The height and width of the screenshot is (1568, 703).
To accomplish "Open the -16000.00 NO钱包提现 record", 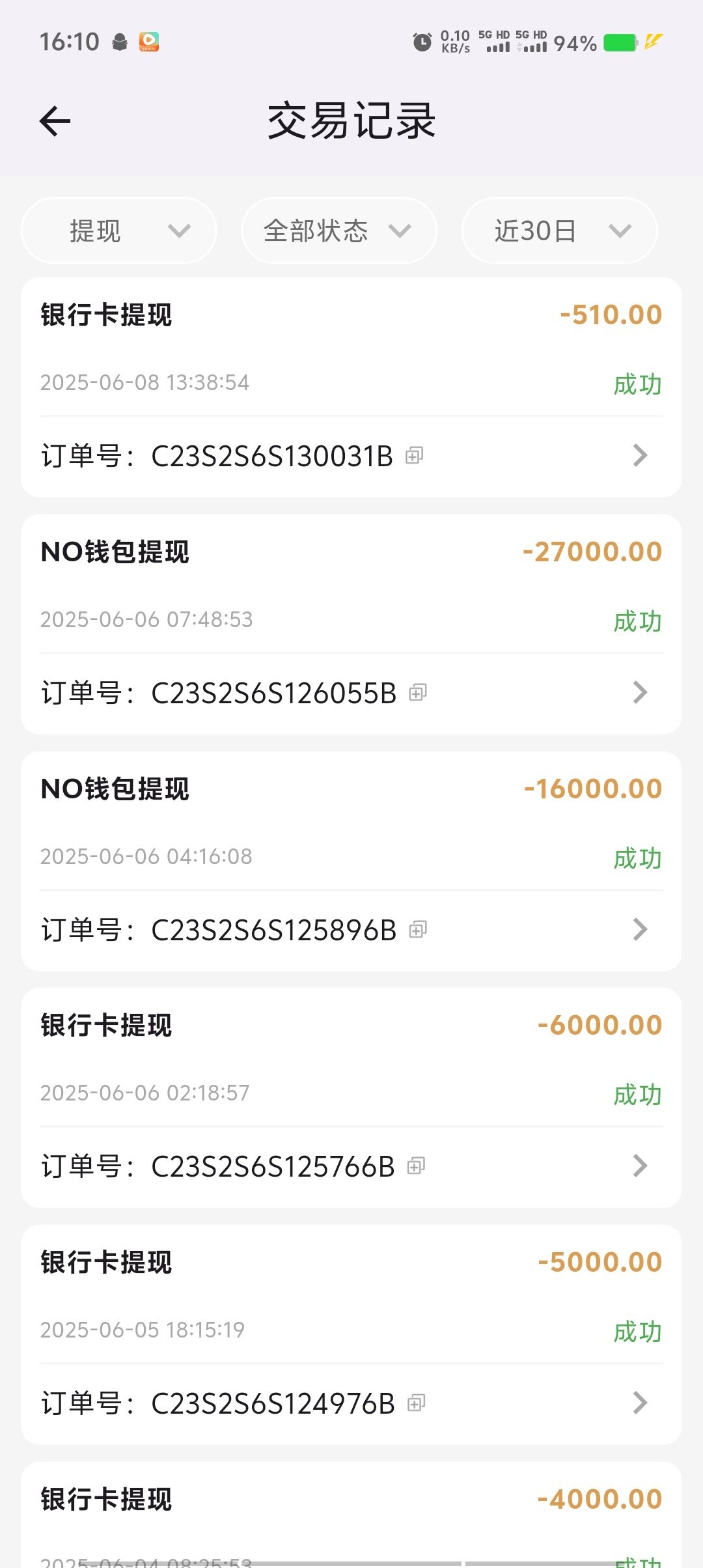I will [x=640, y=930].
